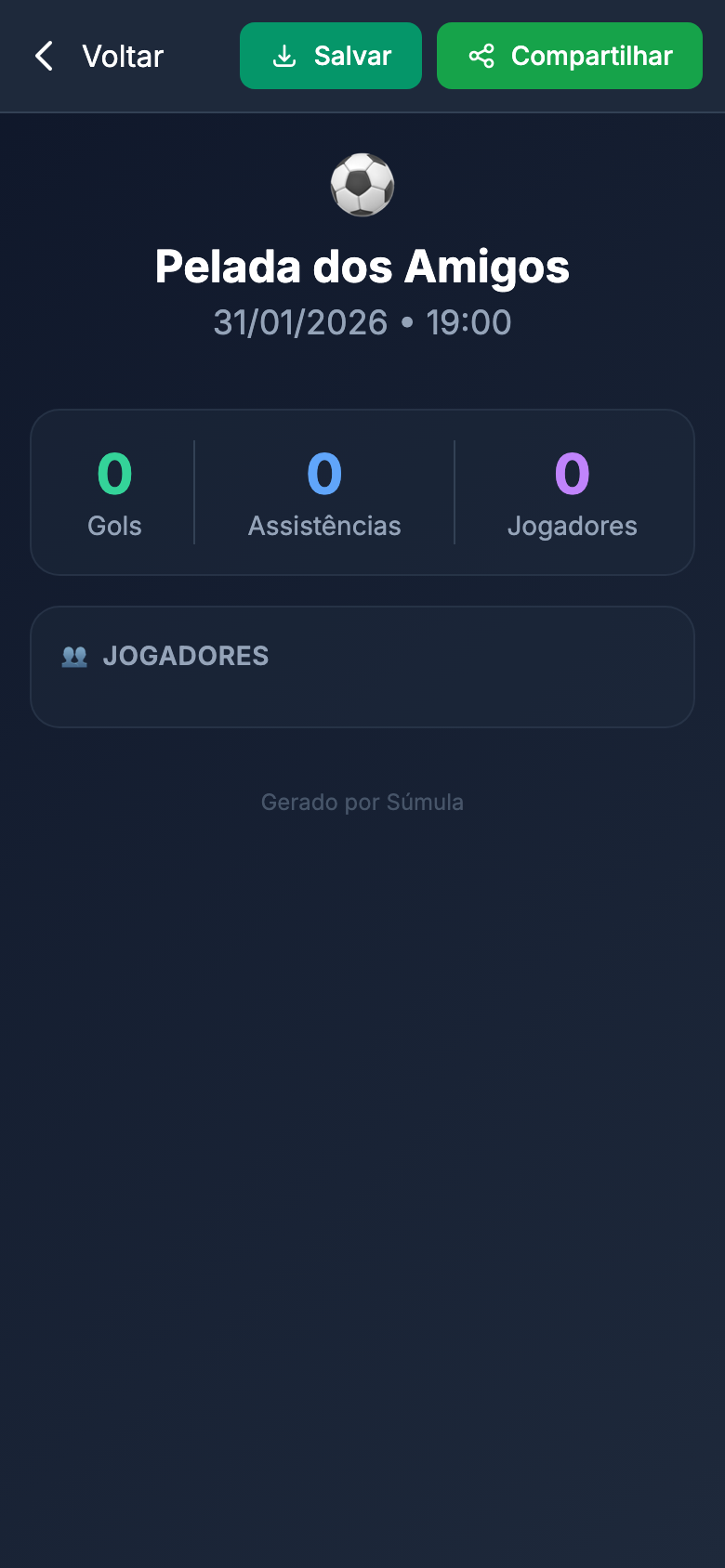Select the purple Jogadores counter
This screenshot has height=1568, width=725.
click(572, 474)
